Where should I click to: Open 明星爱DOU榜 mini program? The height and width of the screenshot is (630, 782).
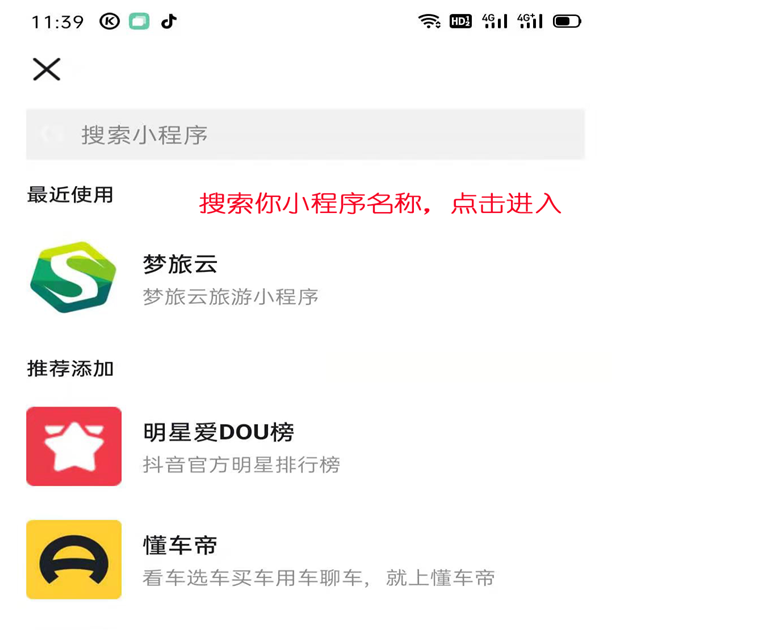[218, 446]
